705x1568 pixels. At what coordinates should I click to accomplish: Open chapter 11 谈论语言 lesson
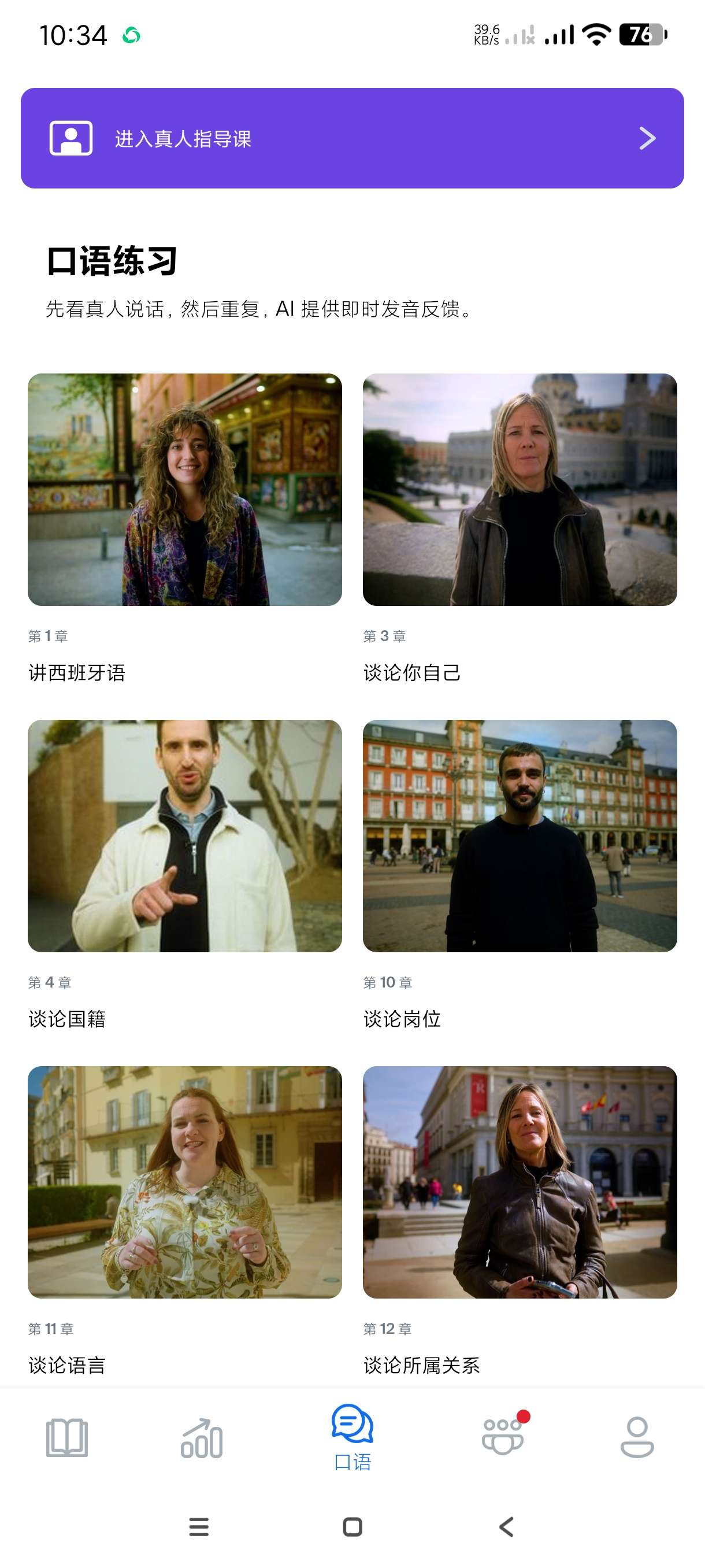pos(184,1181)
